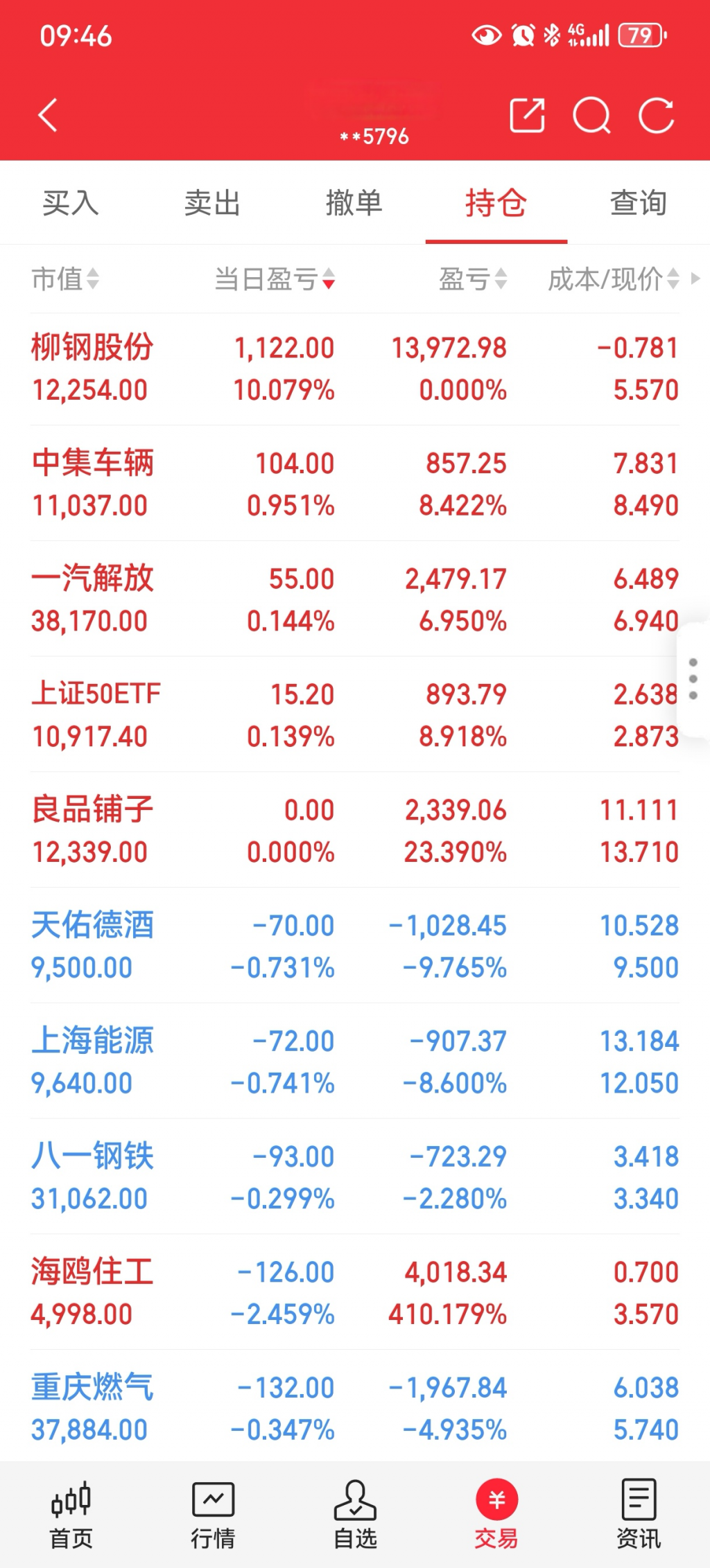Switch to the 买入 tab
Screen dimensions: 710x1568
(71, 203)
